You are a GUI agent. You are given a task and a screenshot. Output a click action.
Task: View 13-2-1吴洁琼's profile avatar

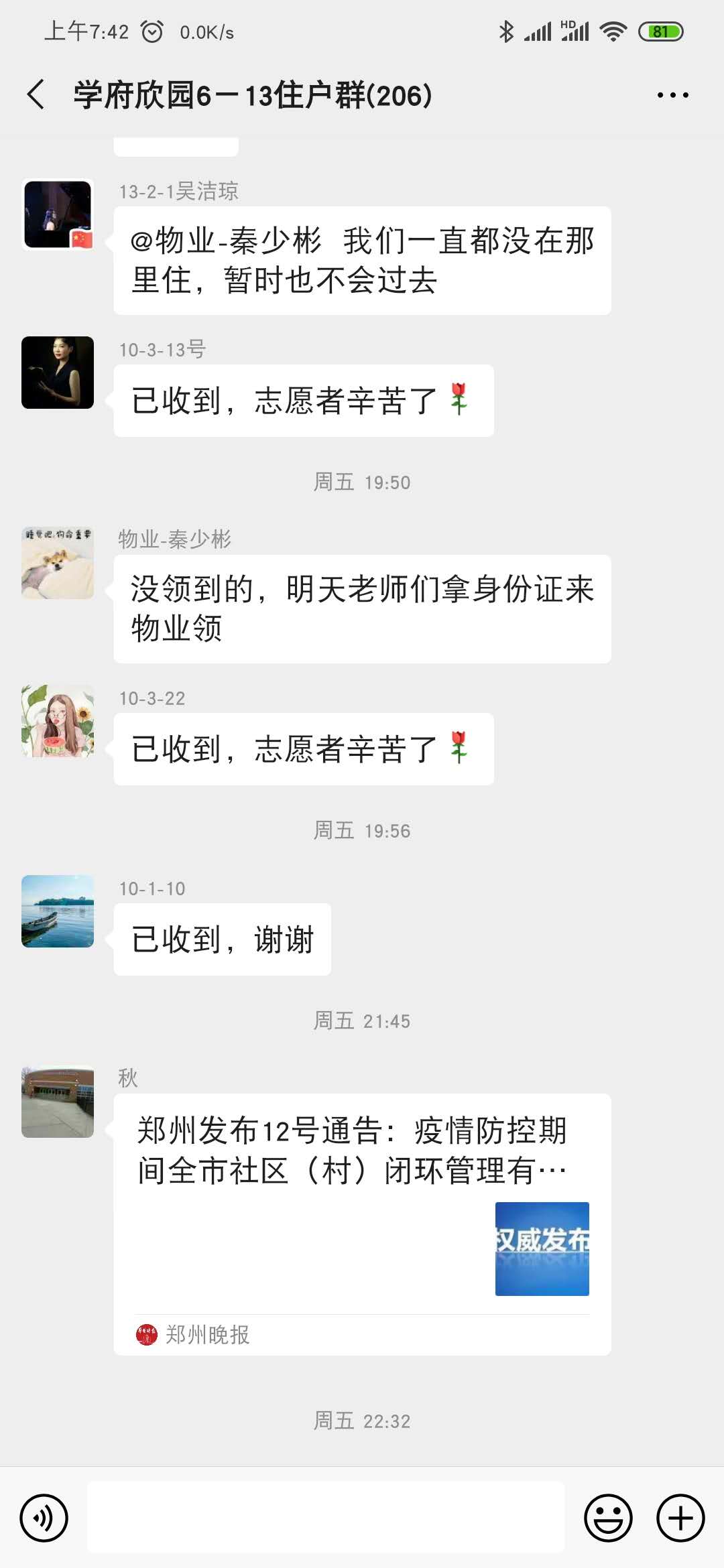tap(58, 214)
